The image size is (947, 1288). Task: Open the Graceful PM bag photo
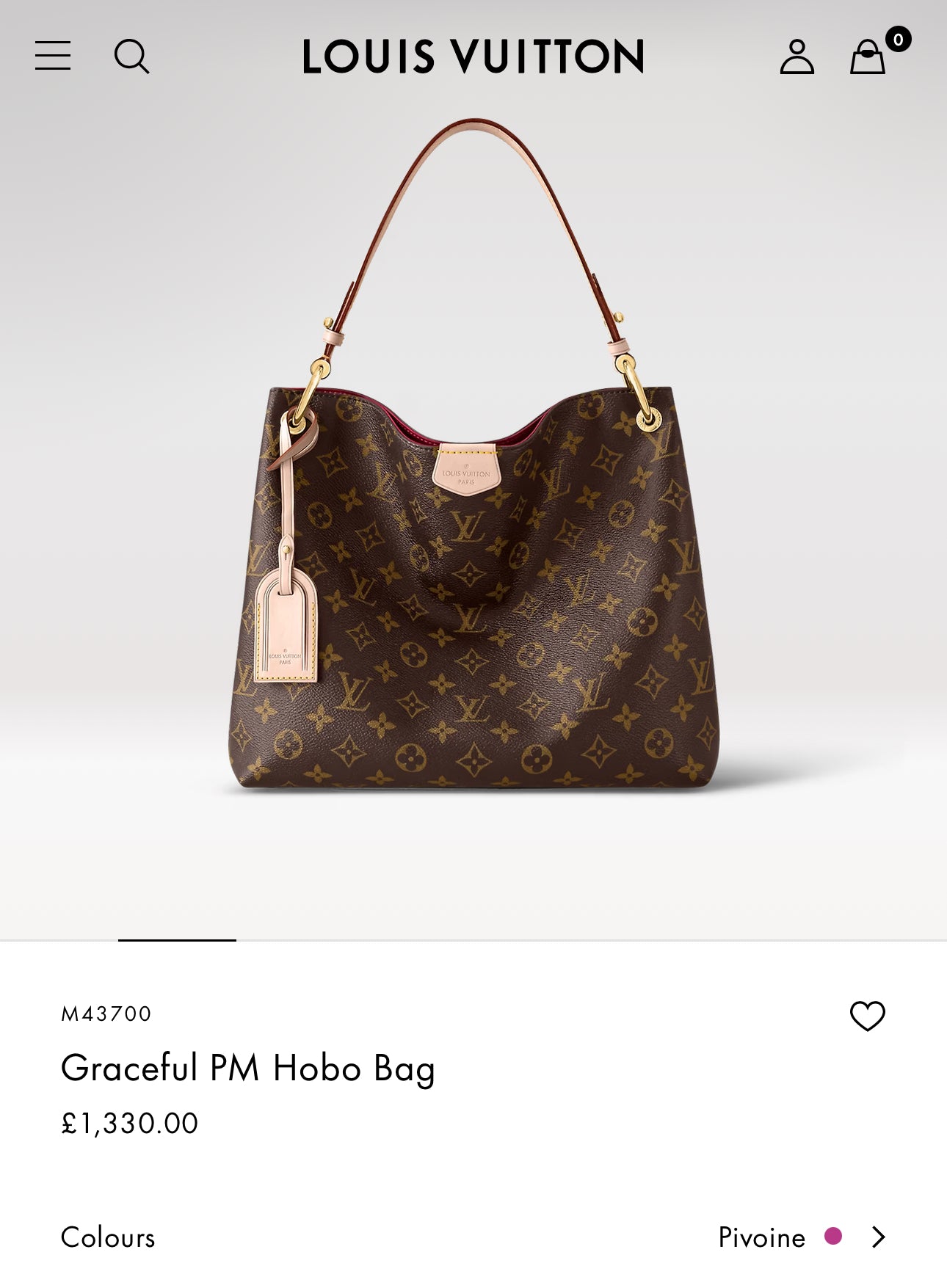[473, 514]
